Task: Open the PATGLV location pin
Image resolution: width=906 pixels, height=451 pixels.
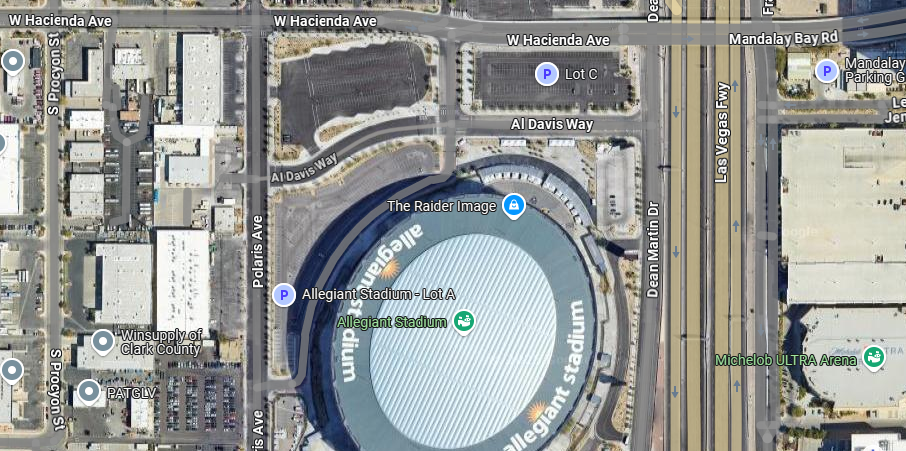Action: (89, 392)
